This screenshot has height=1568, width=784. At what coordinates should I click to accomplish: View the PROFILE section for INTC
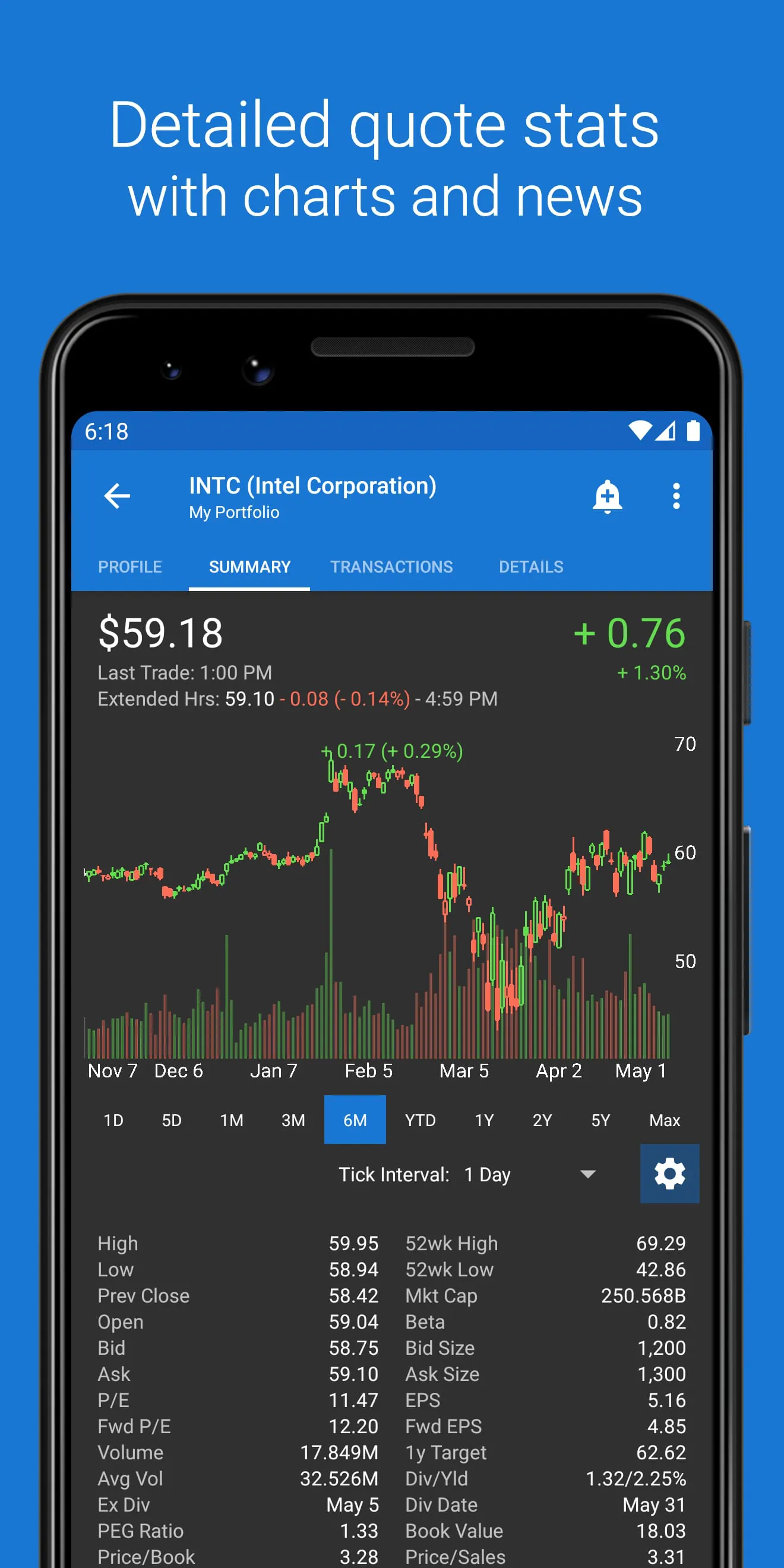[129, 567]
